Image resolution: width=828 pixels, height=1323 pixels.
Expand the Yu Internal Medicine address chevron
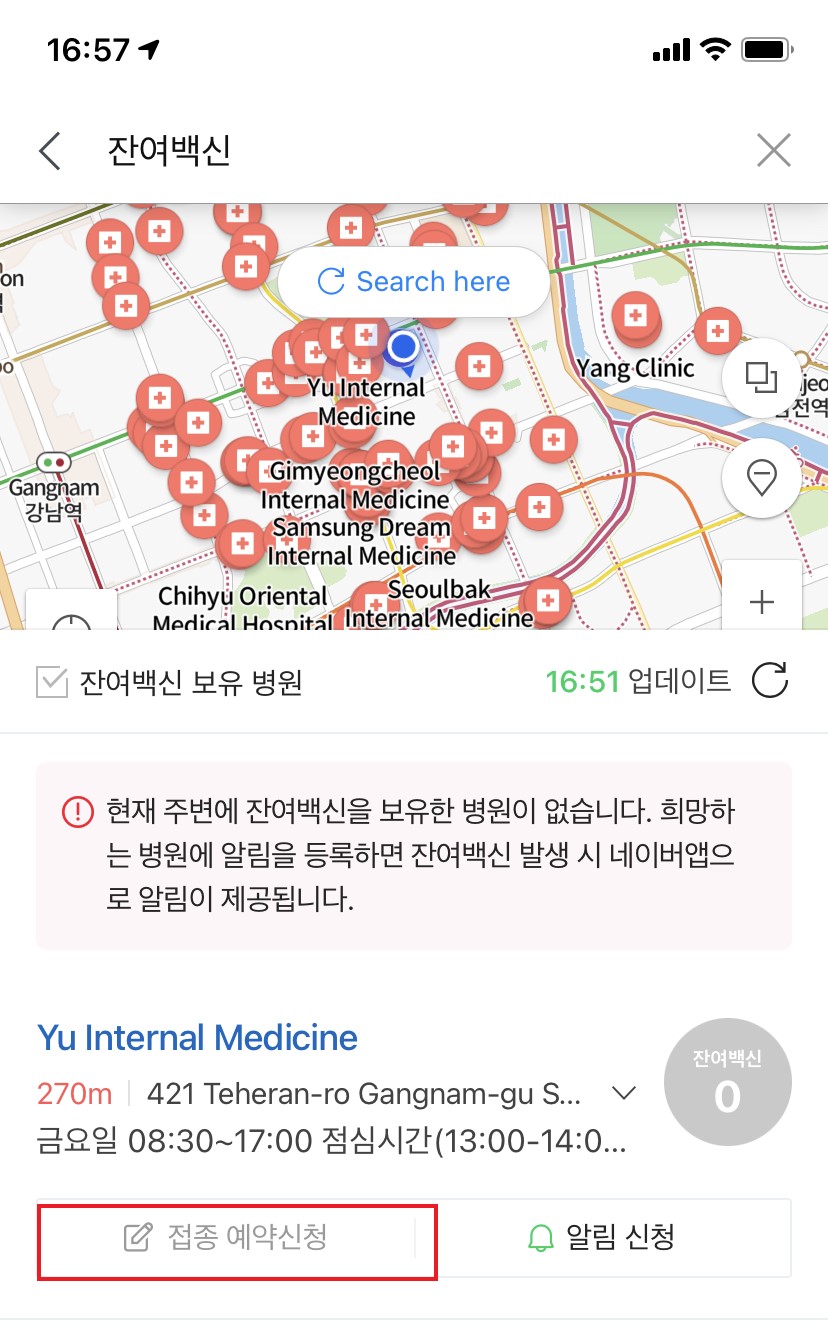(624, 1094)
